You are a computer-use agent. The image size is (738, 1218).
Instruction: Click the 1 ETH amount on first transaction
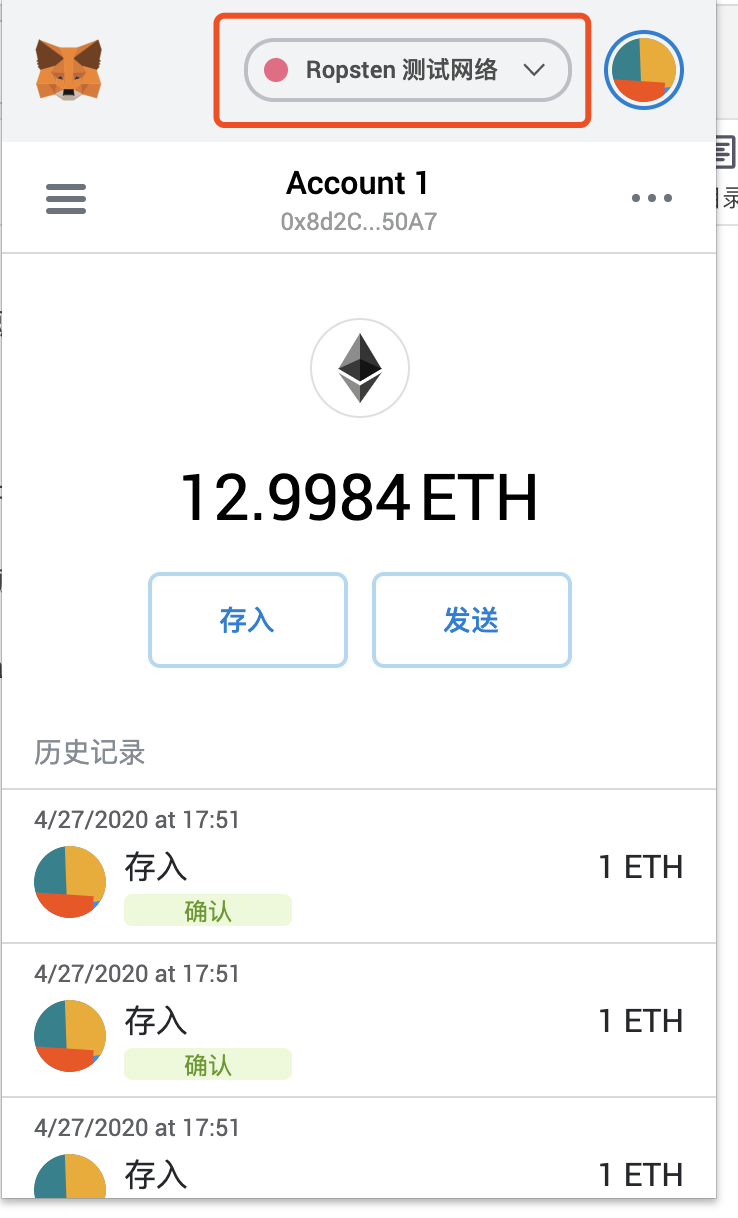[x=641, y=868]
